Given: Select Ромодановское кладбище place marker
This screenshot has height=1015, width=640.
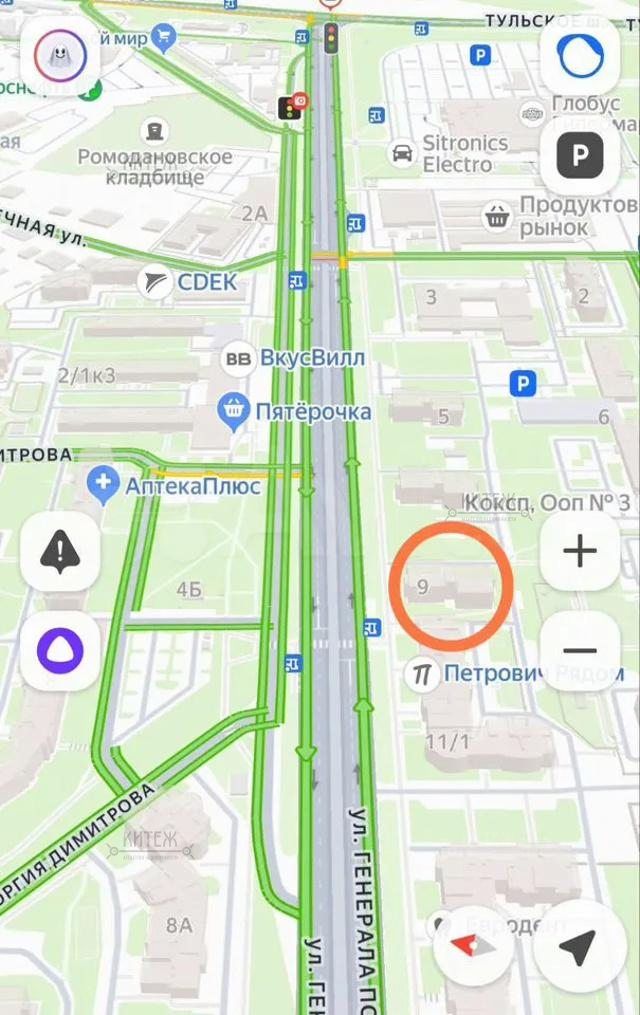Looking at the screenshot, I should (x=155, y=131).
